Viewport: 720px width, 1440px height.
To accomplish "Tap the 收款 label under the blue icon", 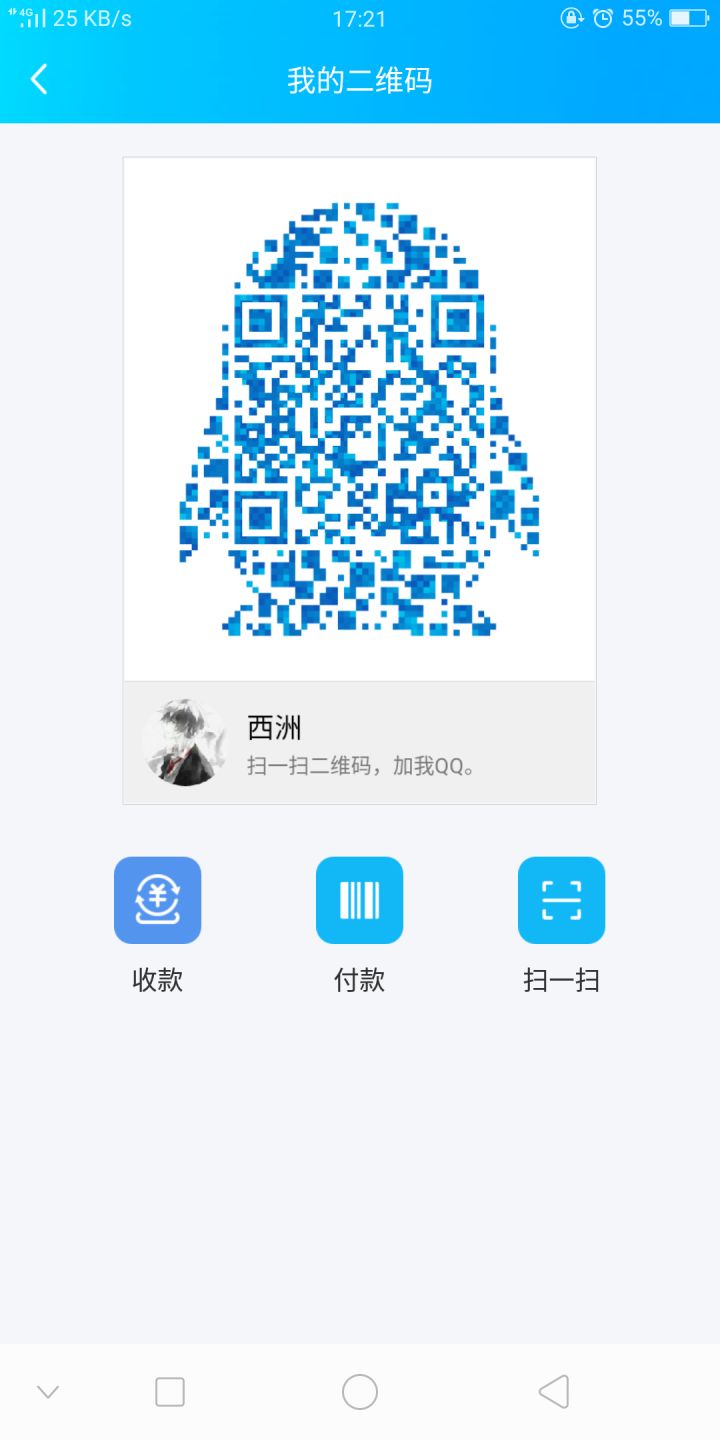I will click(x=157, y=981).
